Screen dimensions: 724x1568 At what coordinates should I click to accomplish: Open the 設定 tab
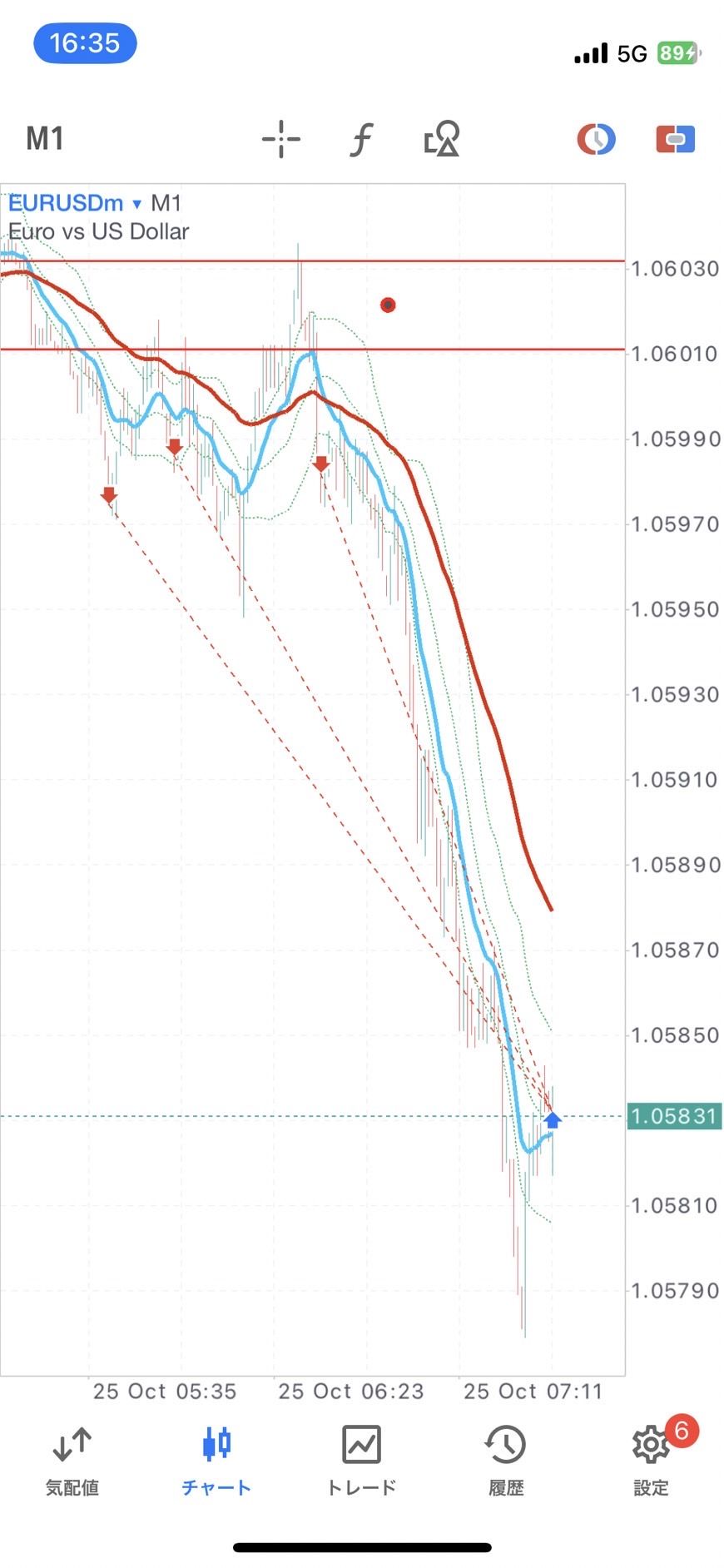[x=651, y=1461]
